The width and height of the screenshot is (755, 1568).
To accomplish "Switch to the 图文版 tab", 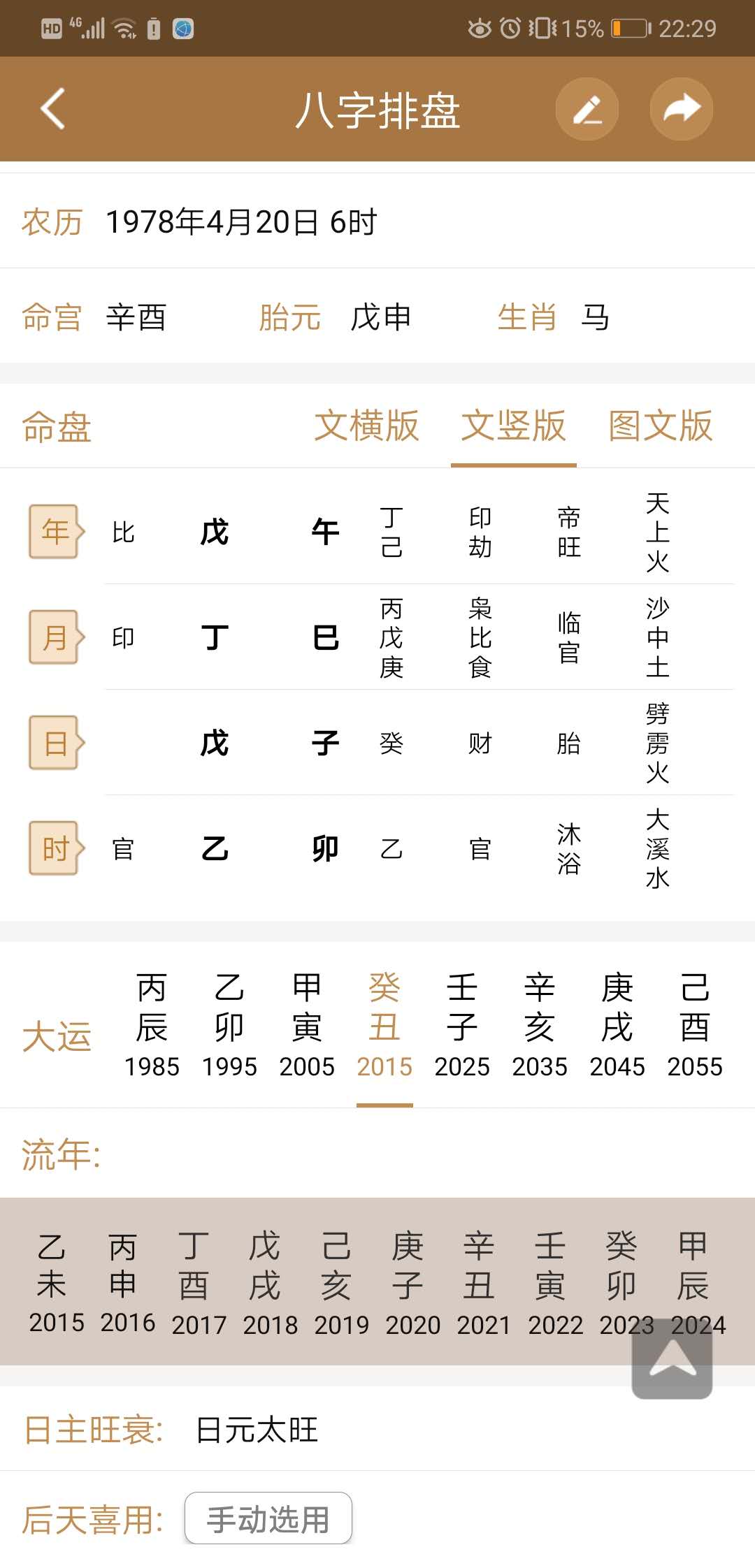I will pyautogui.click(x=661, y=426).
